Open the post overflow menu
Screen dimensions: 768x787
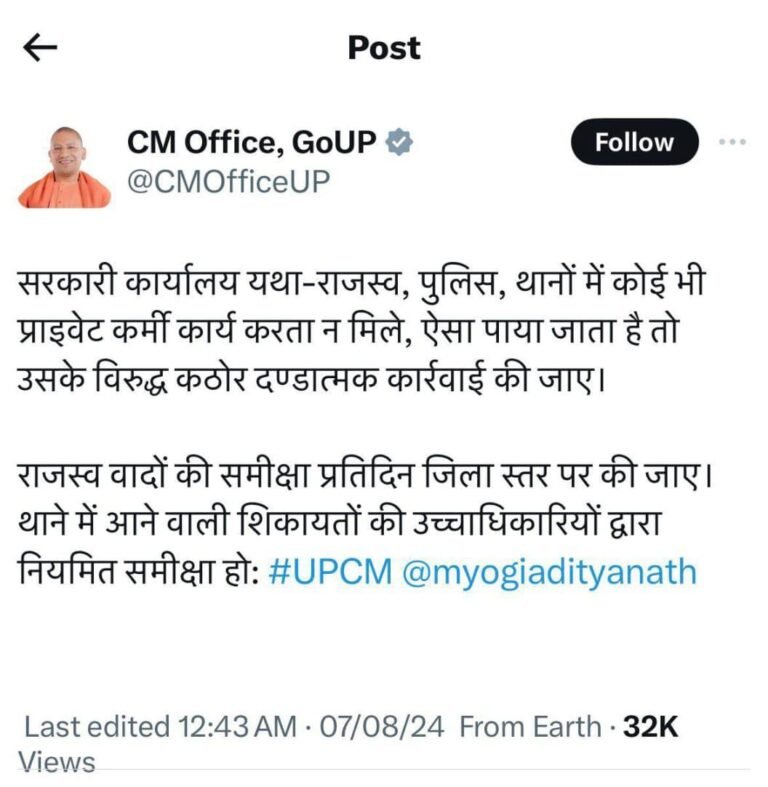tap(732, 142)
